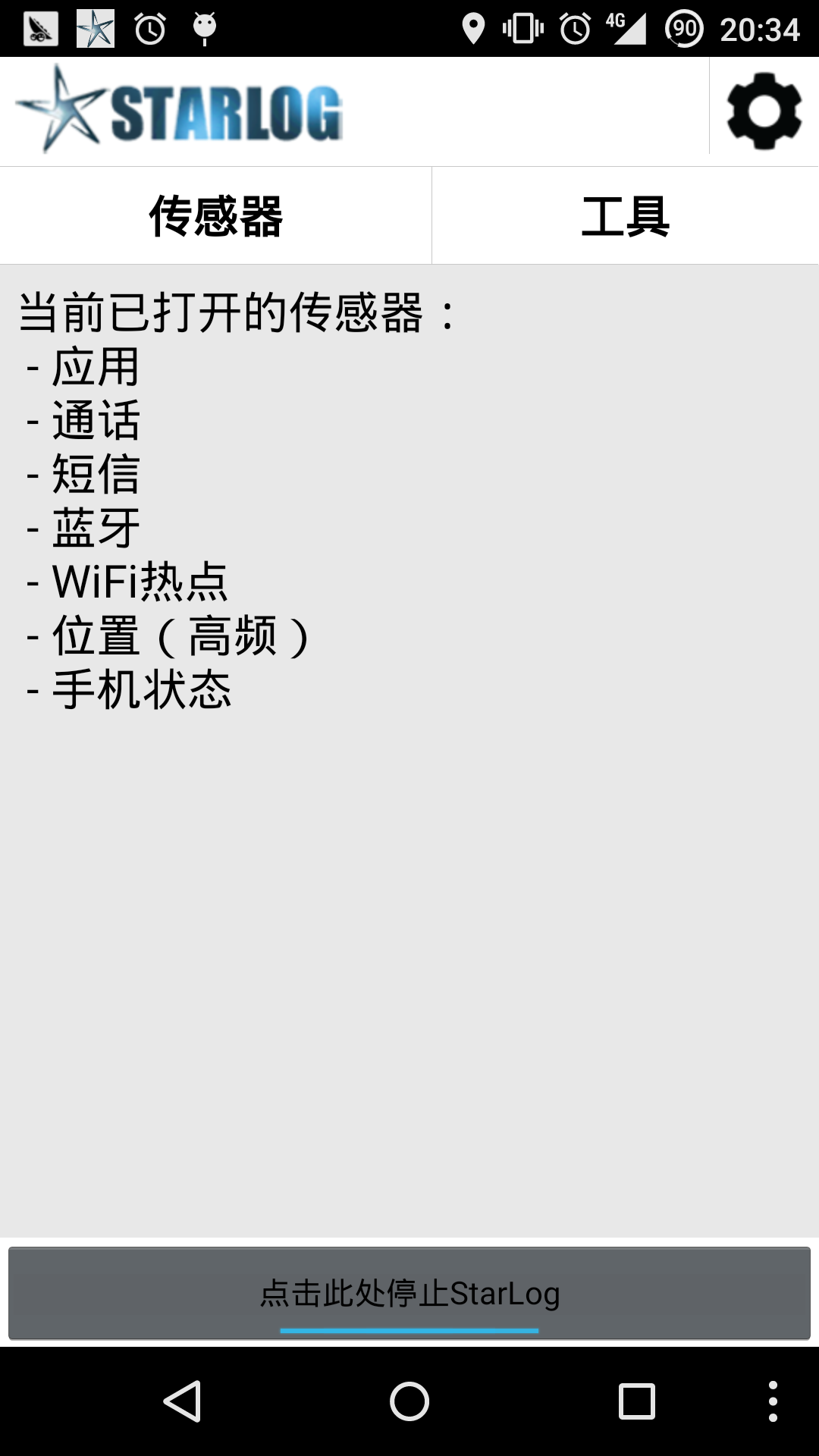Viewport: 819px width, 1456px height.
Task: Tap 点击此处停止StarLog button
Action: (x=409, y=1293)
